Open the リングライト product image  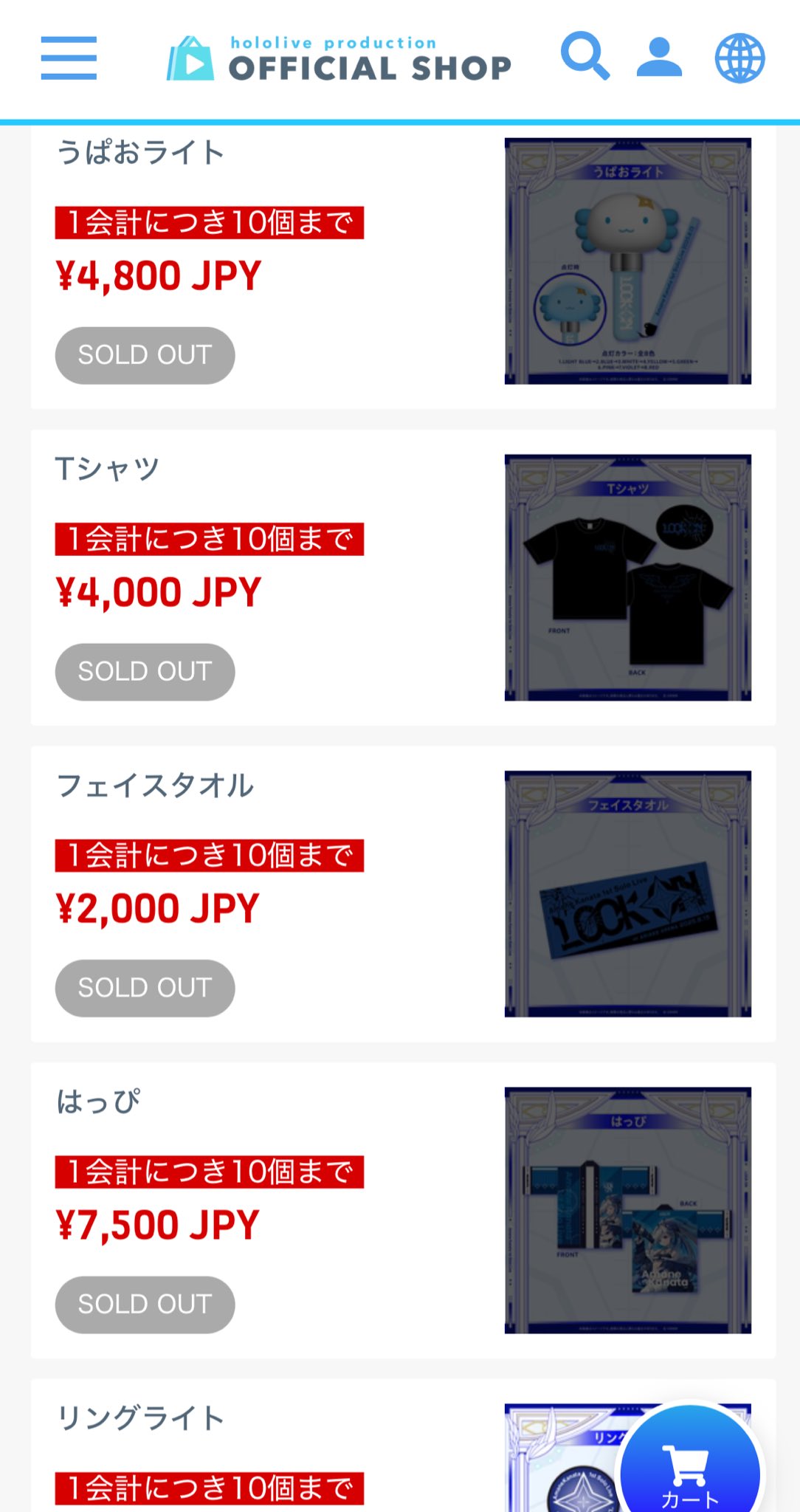561,1457
